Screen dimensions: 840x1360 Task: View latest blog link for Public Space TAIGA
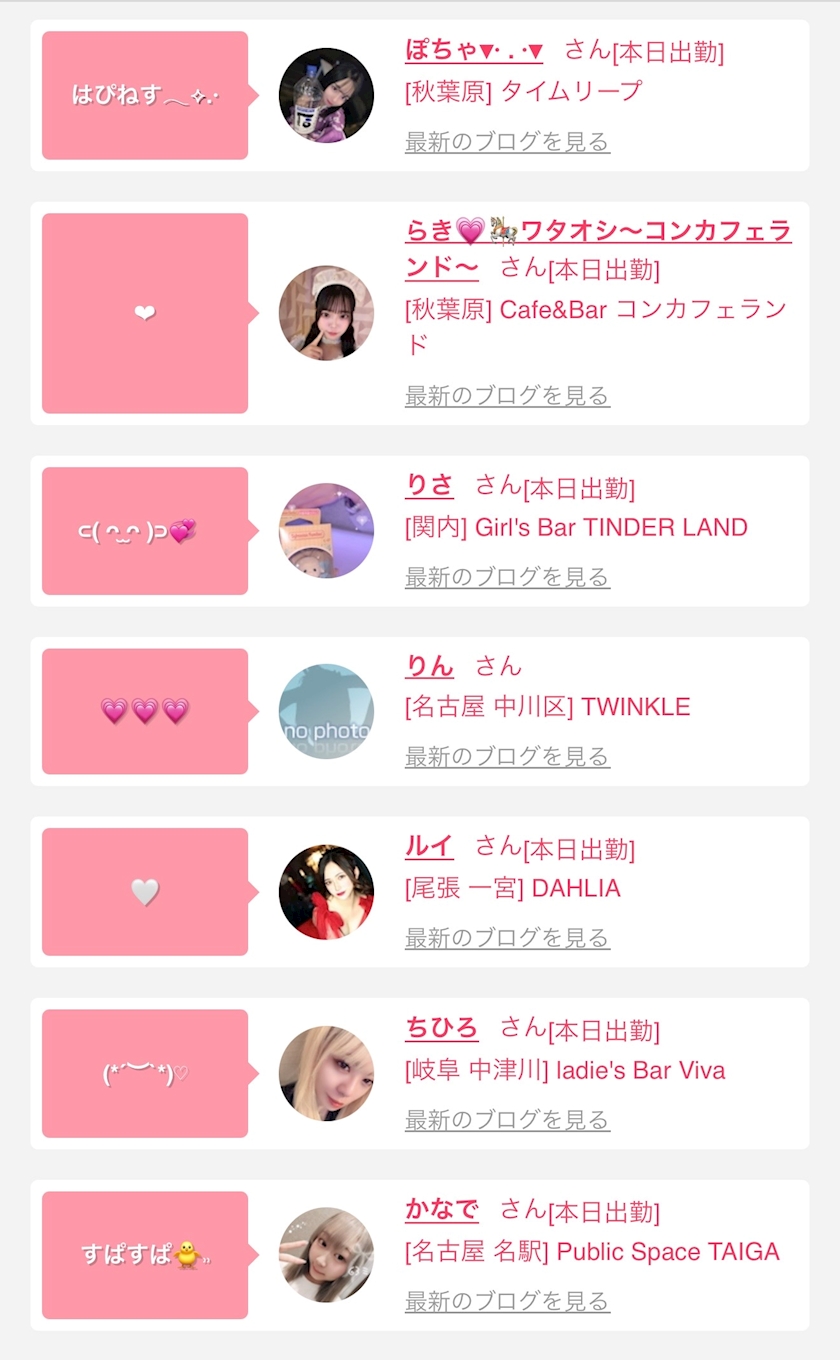coord(507,1301)
